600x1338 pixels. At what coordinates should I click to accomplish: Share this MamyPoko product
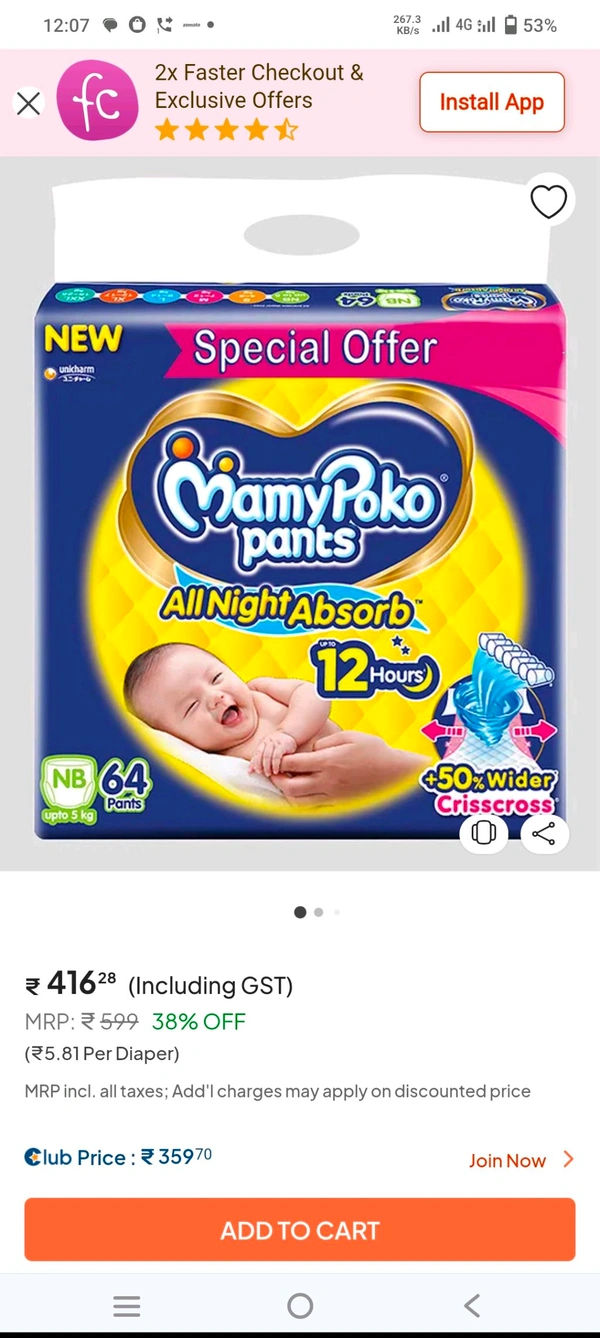tap(544, 833)
